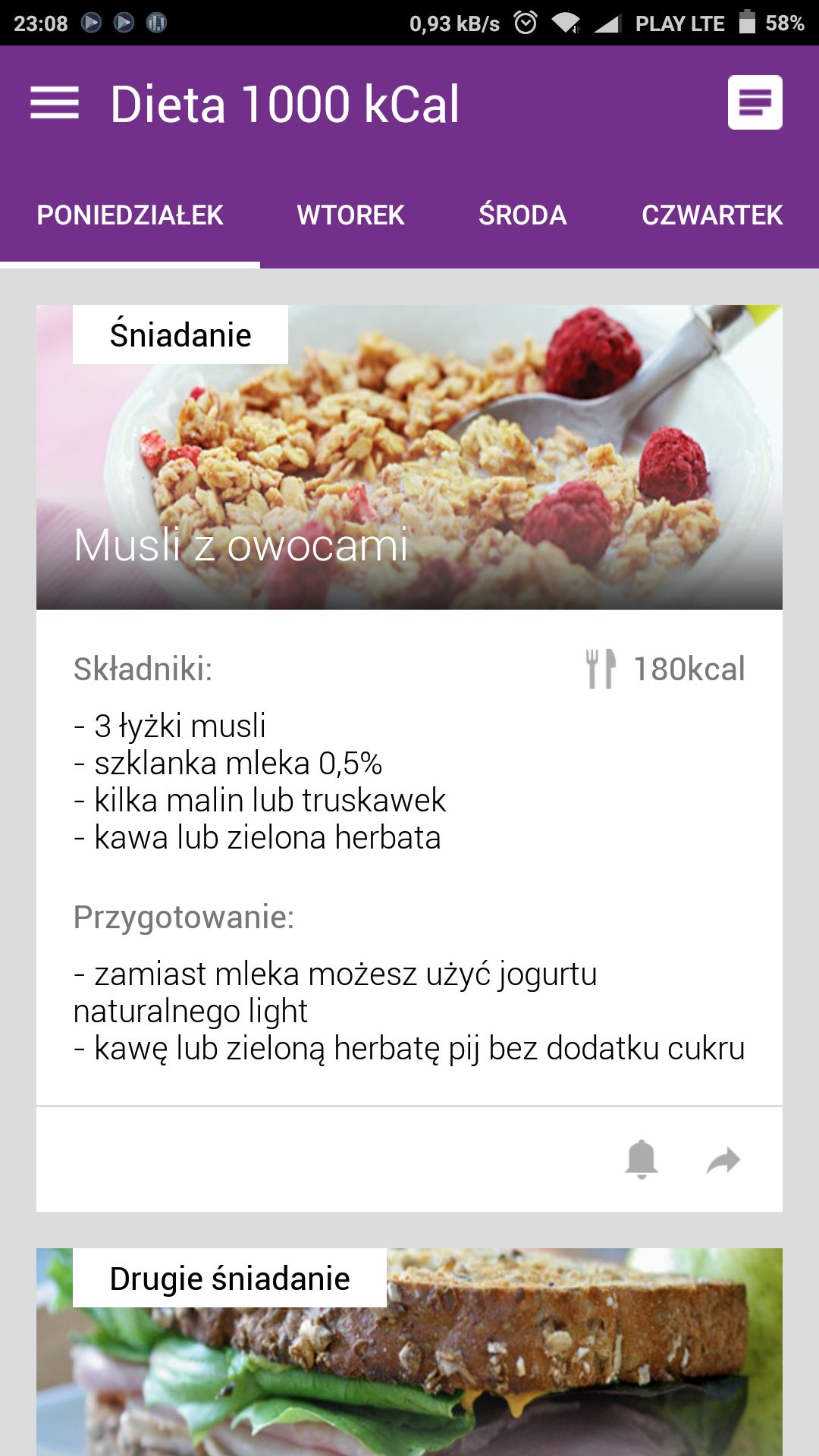The height and width of the screenshot is (1456, 819).
Task: Switch to the Wtorek tab
Action: tap(350, 215)
